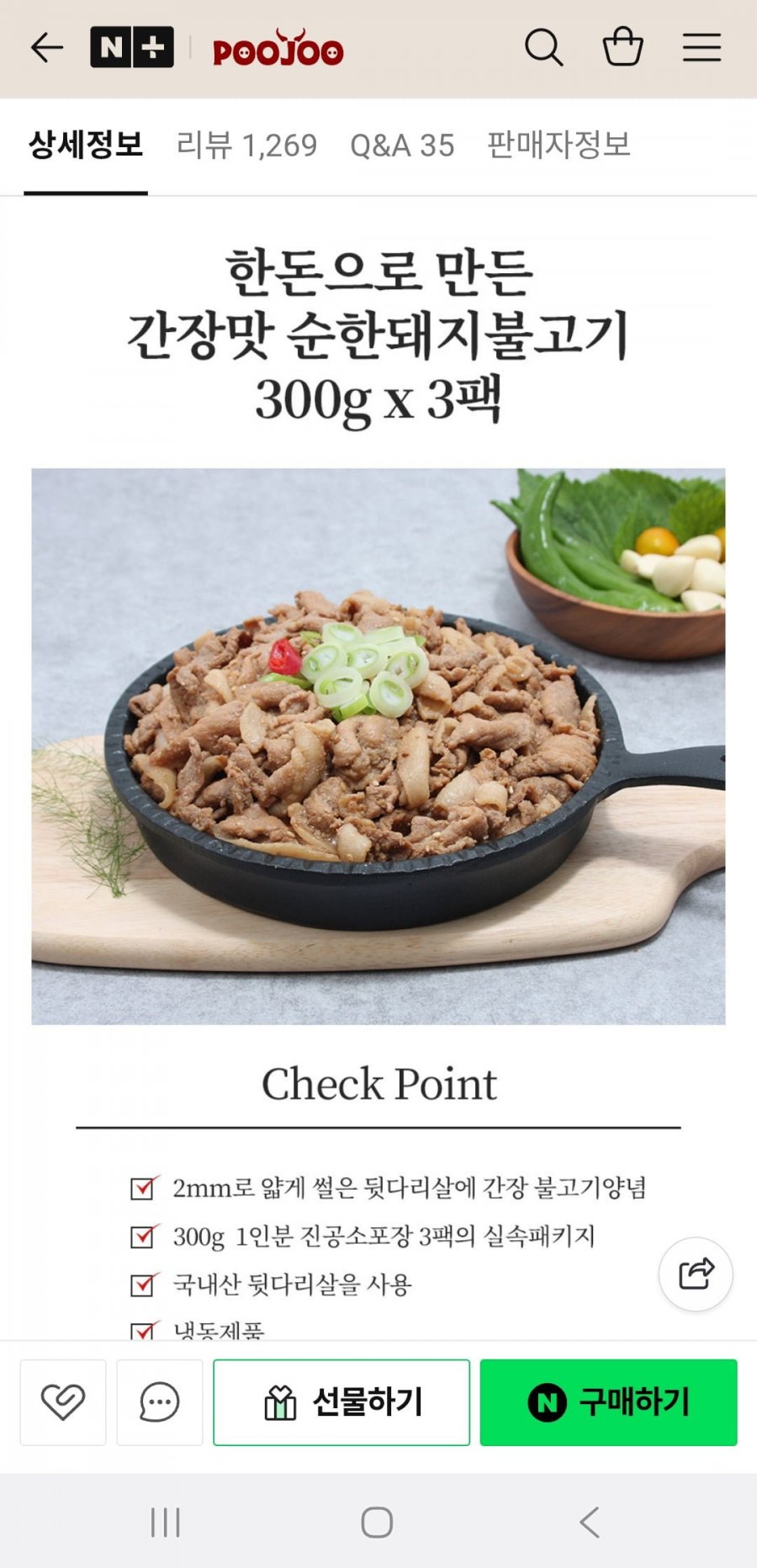
Task: Tap 구매하기 to buy now
Action: (x=608, y=1402)
